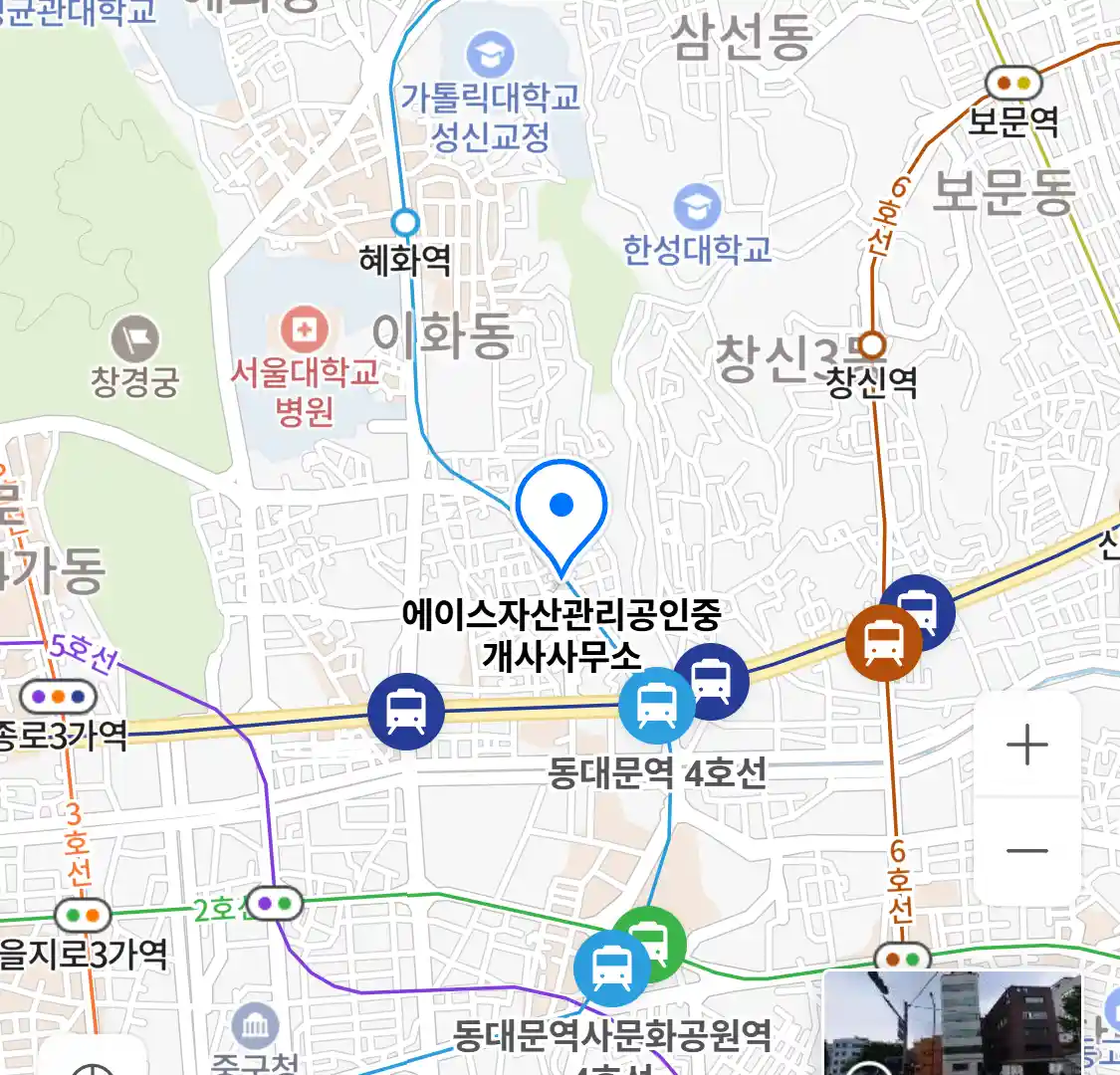Image resolution: width=1120 pixels, height=1075 pixels.
Task: Zoom in on the map
Action: pyautogui.click(x=1027, y=746)
